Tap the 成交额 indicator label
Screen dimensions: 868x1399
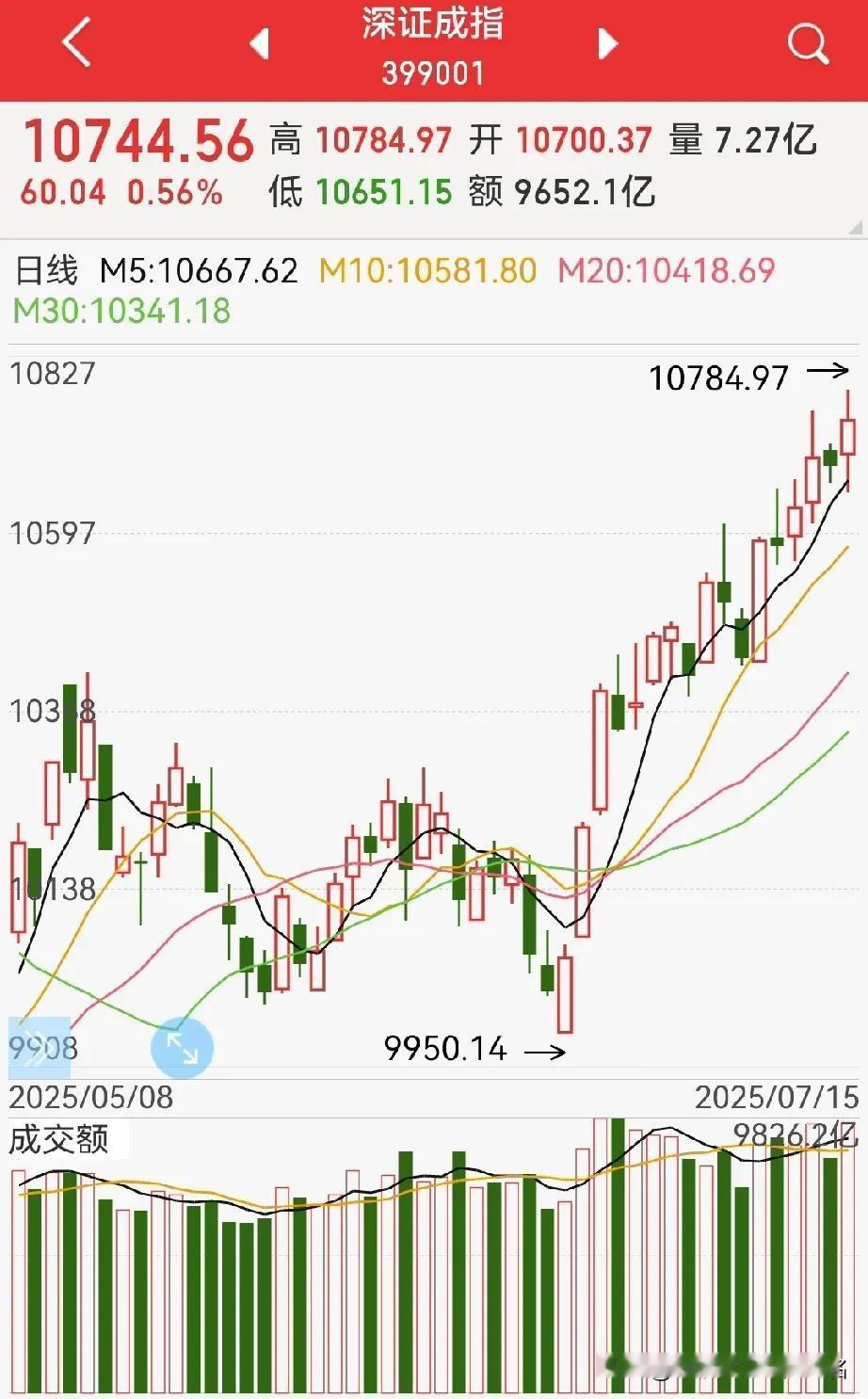pyautogui.click(x=58, y=1139)
